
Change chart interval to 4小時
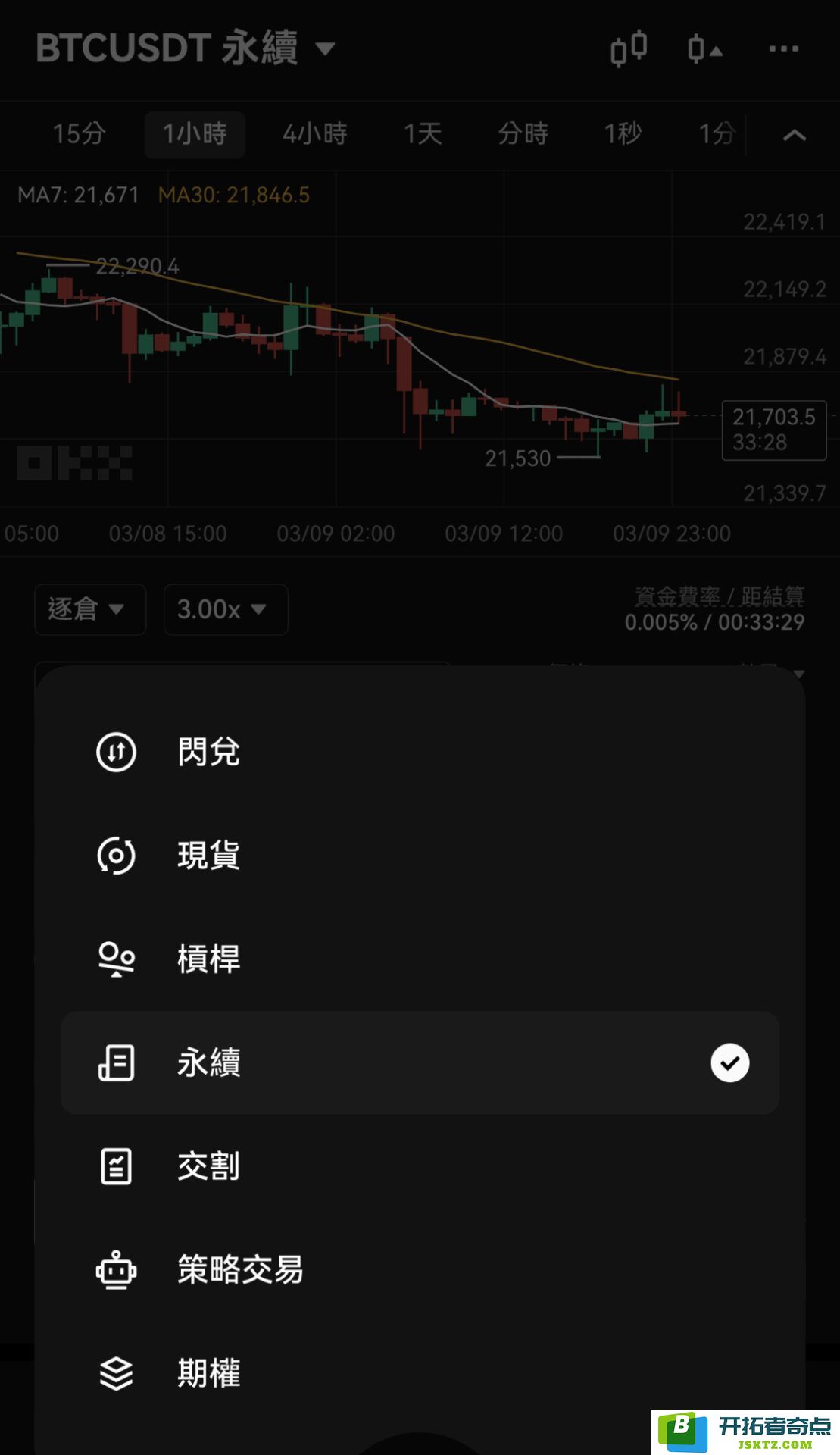coord(314,134)
